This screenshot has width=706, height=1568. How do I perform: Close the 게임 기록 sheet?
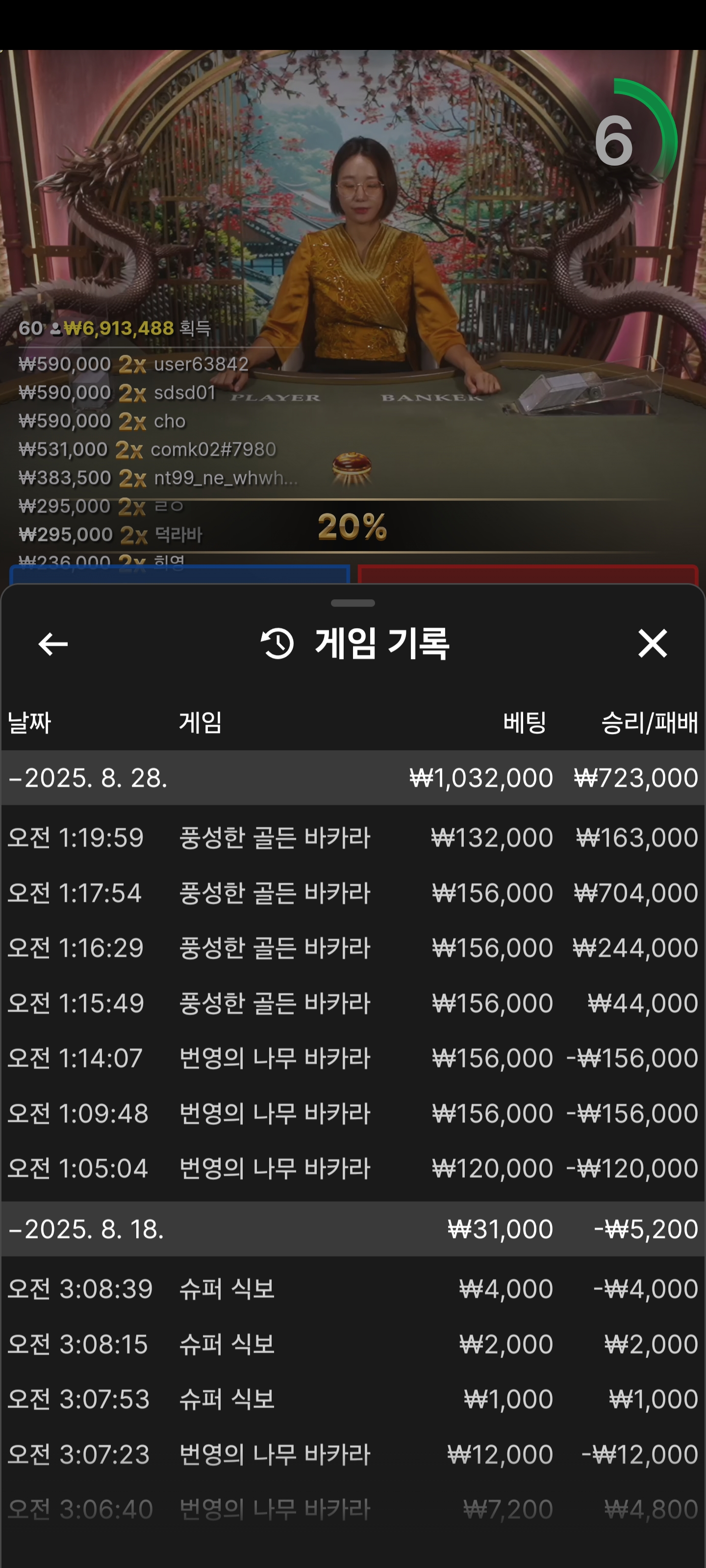[653, 643]
